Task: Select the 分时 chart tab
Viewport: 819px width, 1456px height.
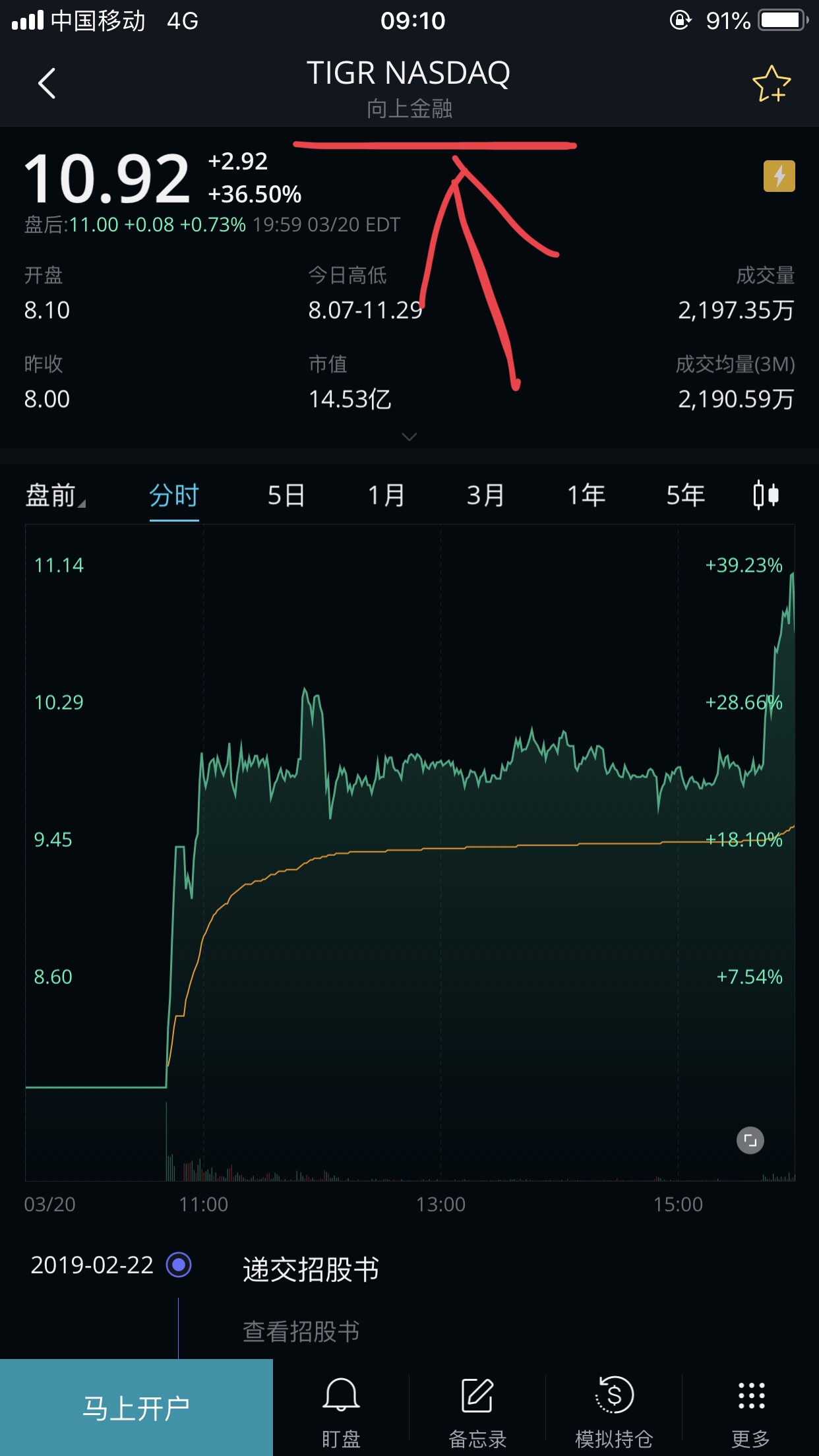Action: pyautogui.click(x=174, y=495)
